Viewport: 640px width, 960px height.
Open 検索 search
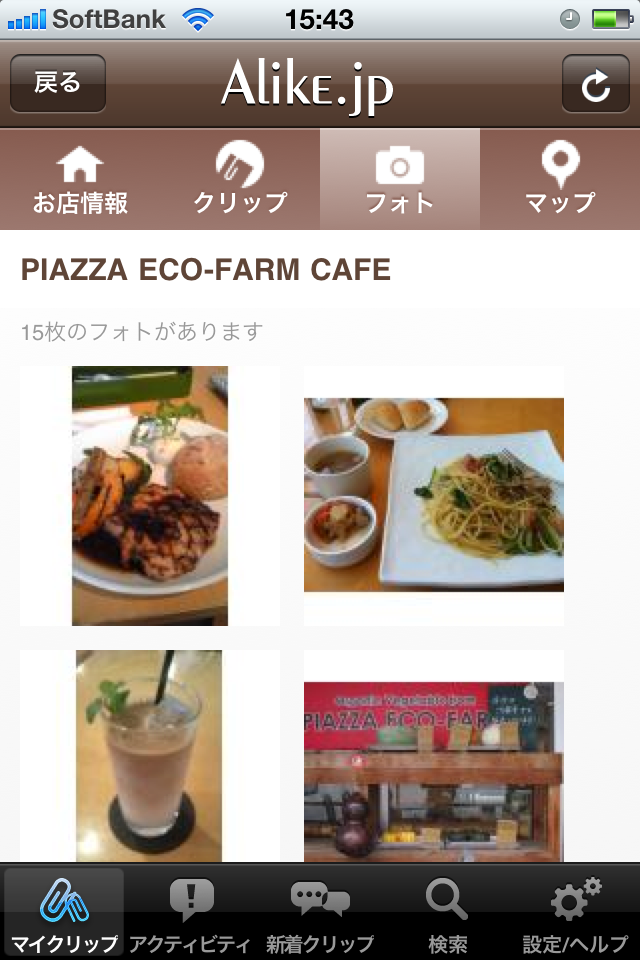tap(447, 912)
